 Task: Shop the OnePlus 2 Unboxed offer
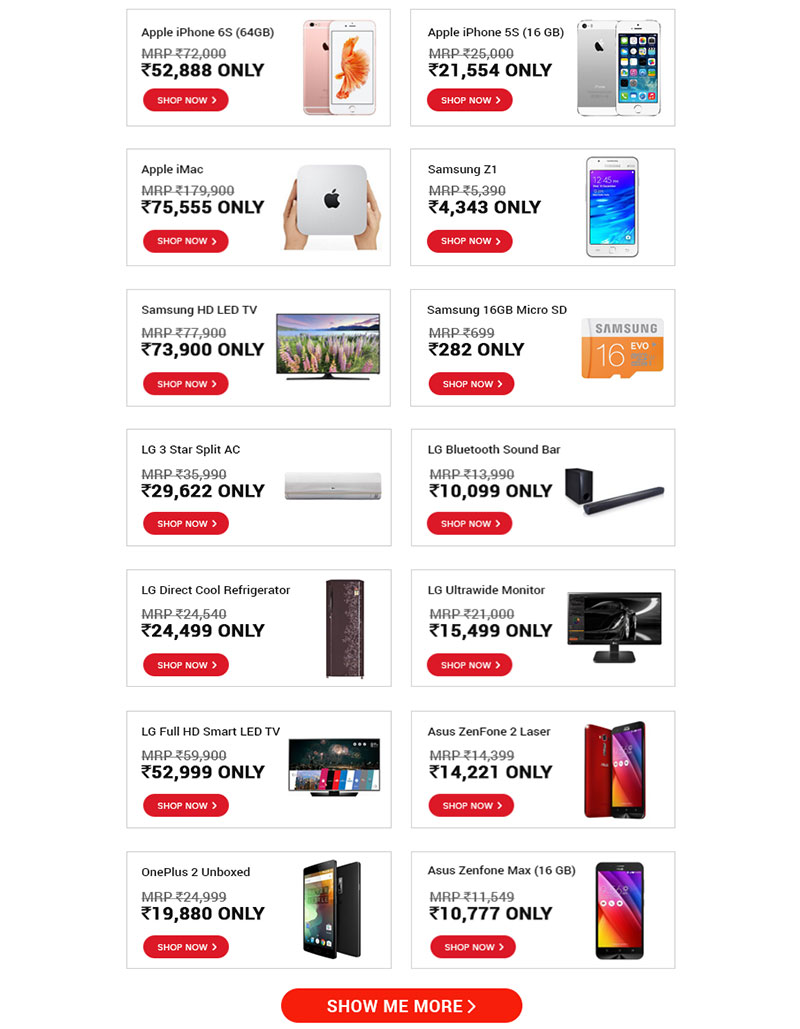coord(186,947)
